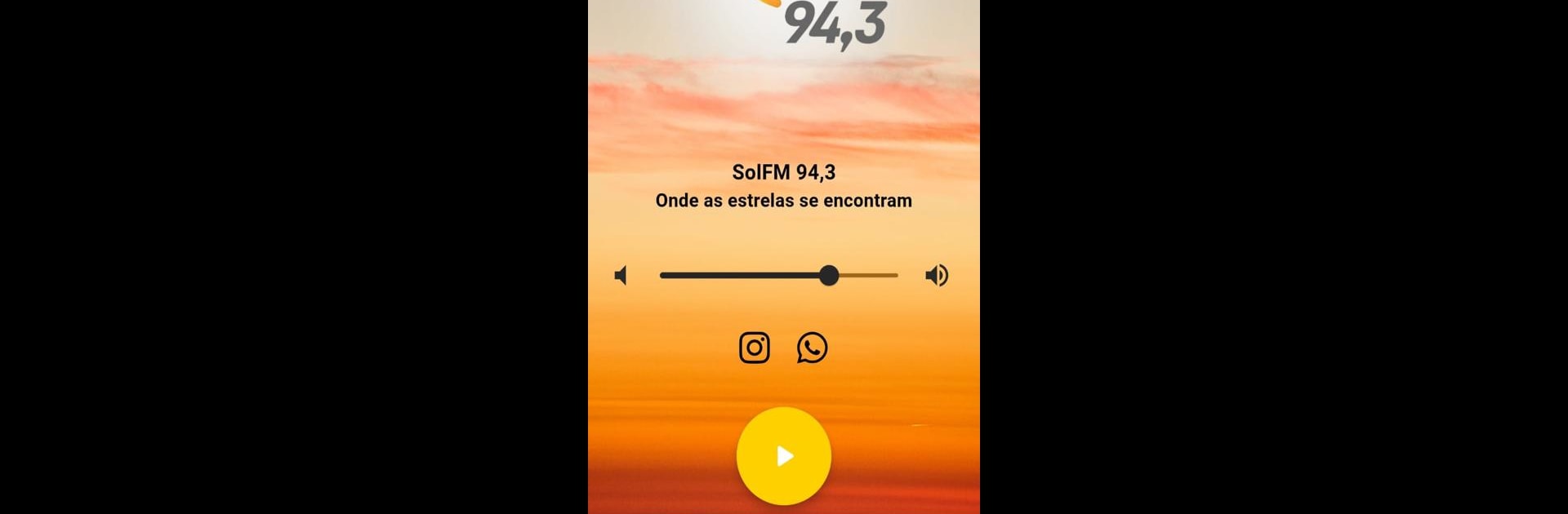Tap the low volume speaker icon
1568x514 pixels.
click(621, 276)
